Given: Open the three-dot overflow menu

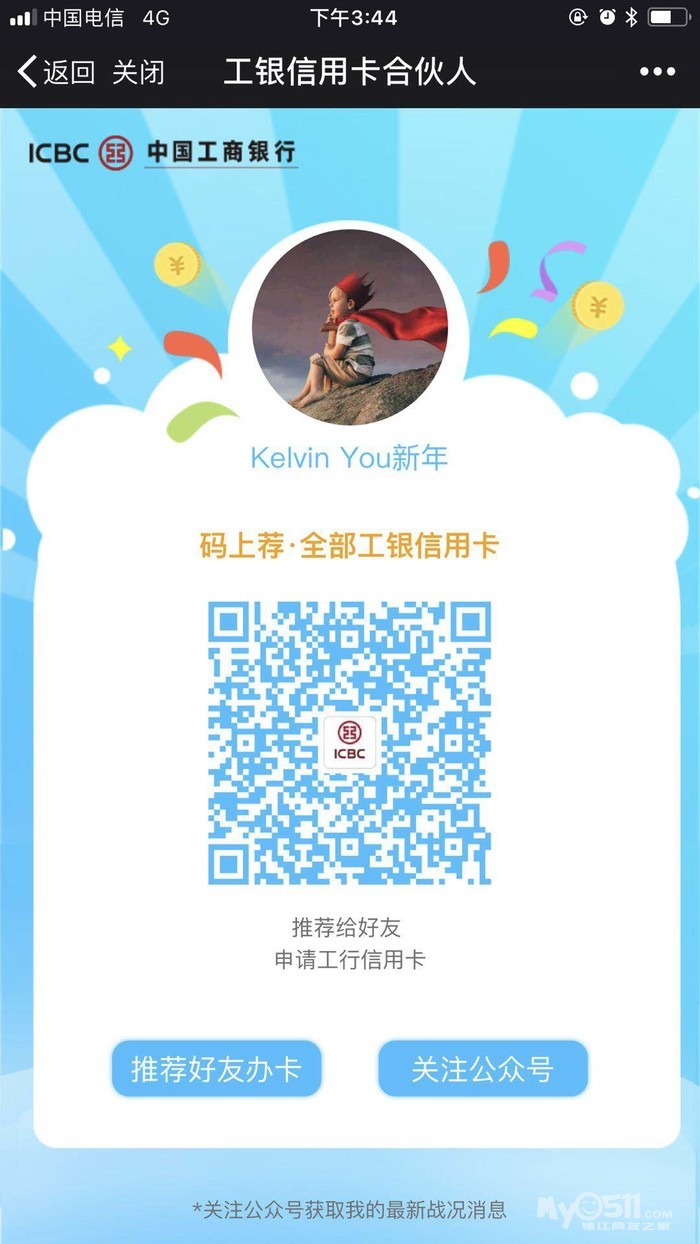Looking at the screenshot, I should click(x=657, y=72).
